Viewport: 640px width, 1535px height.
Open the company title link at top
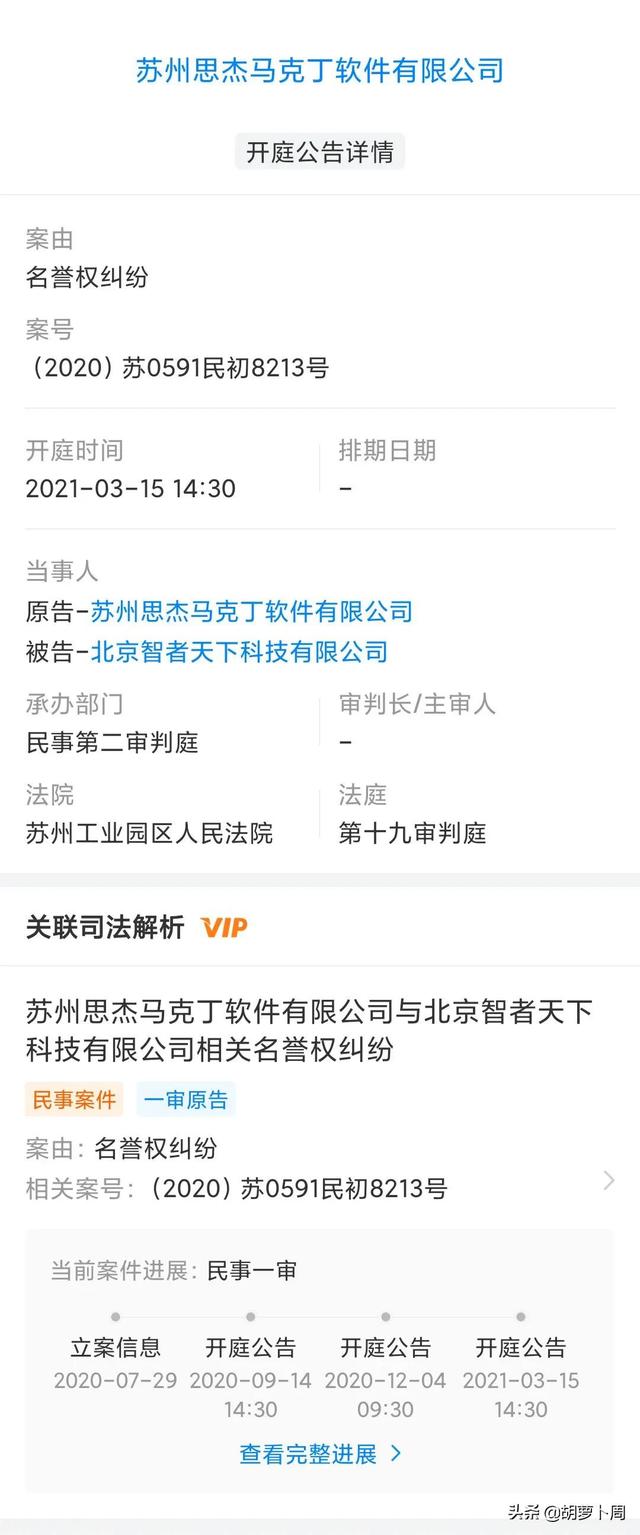pos(320,70)
